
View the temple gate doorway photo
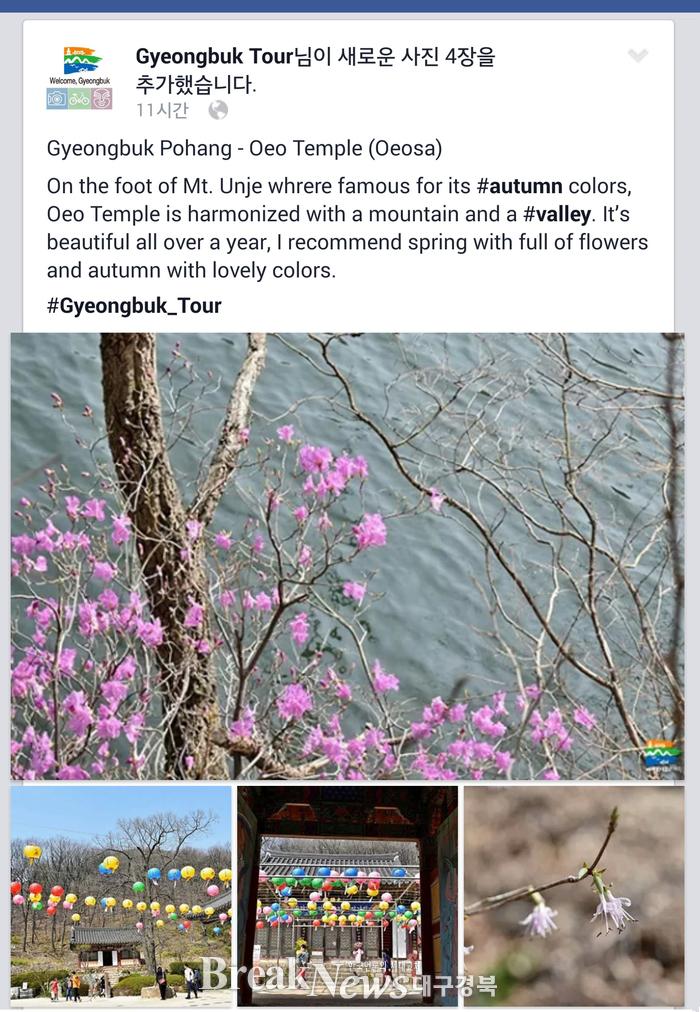coord(347,893)
